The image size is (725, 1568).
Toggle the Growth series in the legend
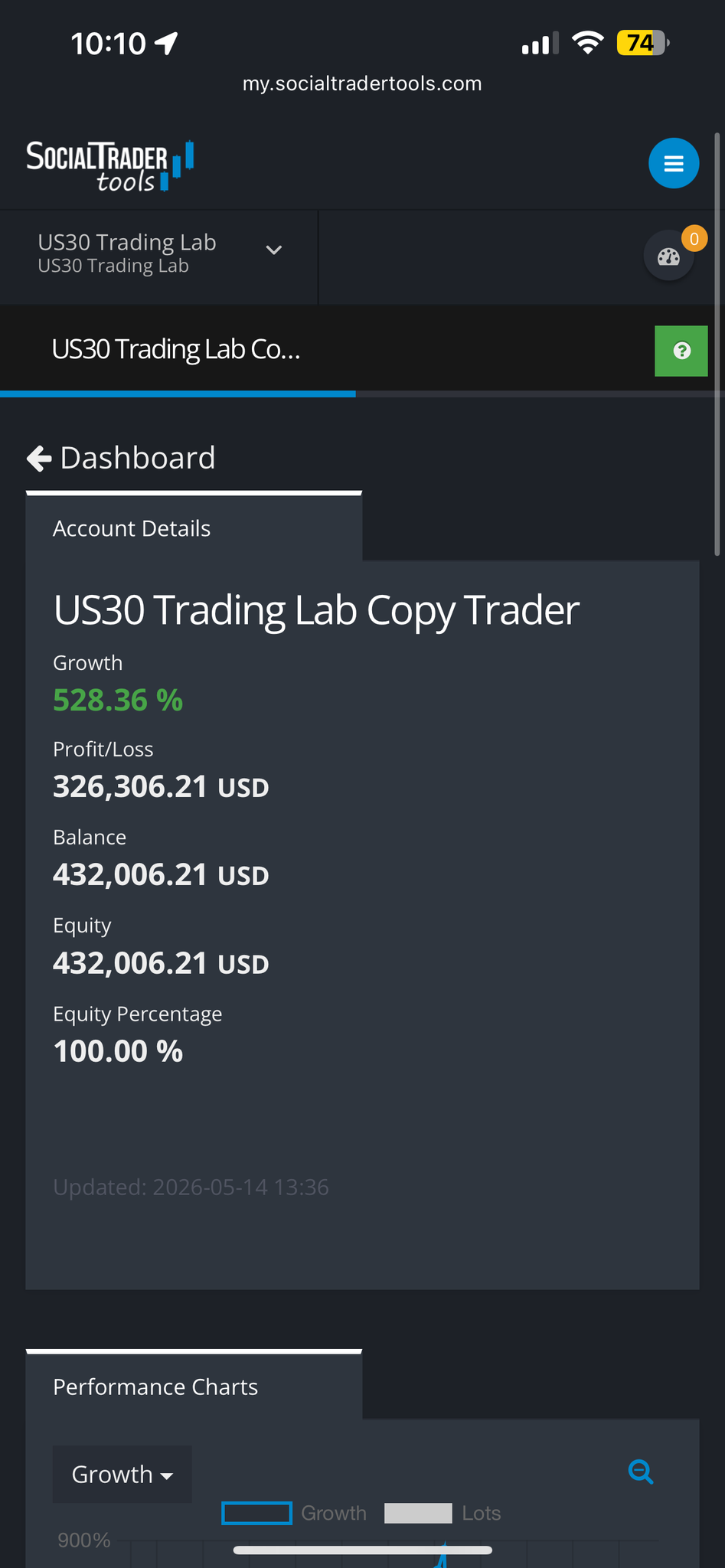[x=294, y=1513]
